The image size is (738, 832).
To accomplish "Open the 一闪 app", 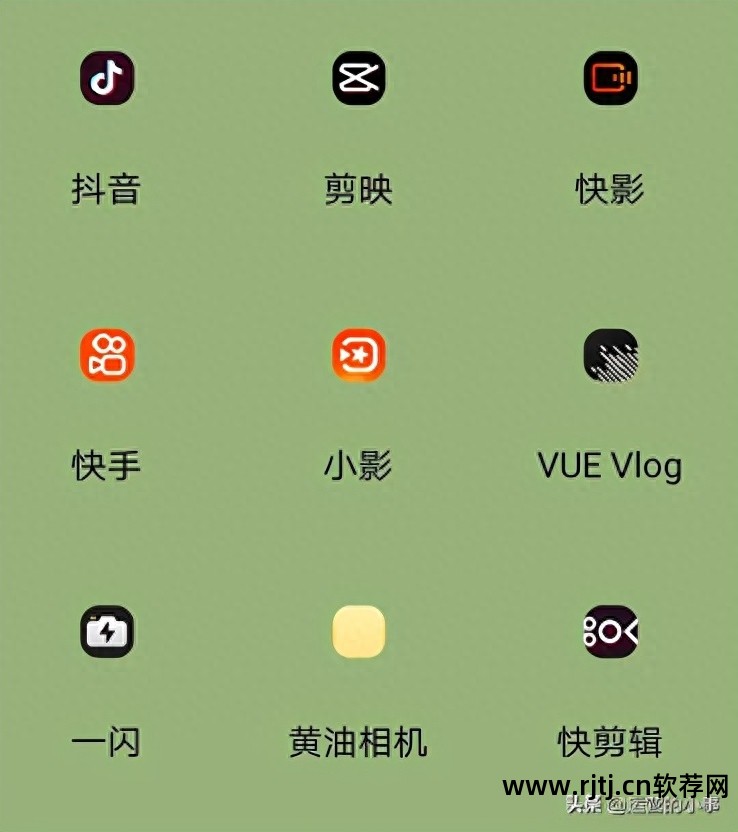I will tap(107, 632).
